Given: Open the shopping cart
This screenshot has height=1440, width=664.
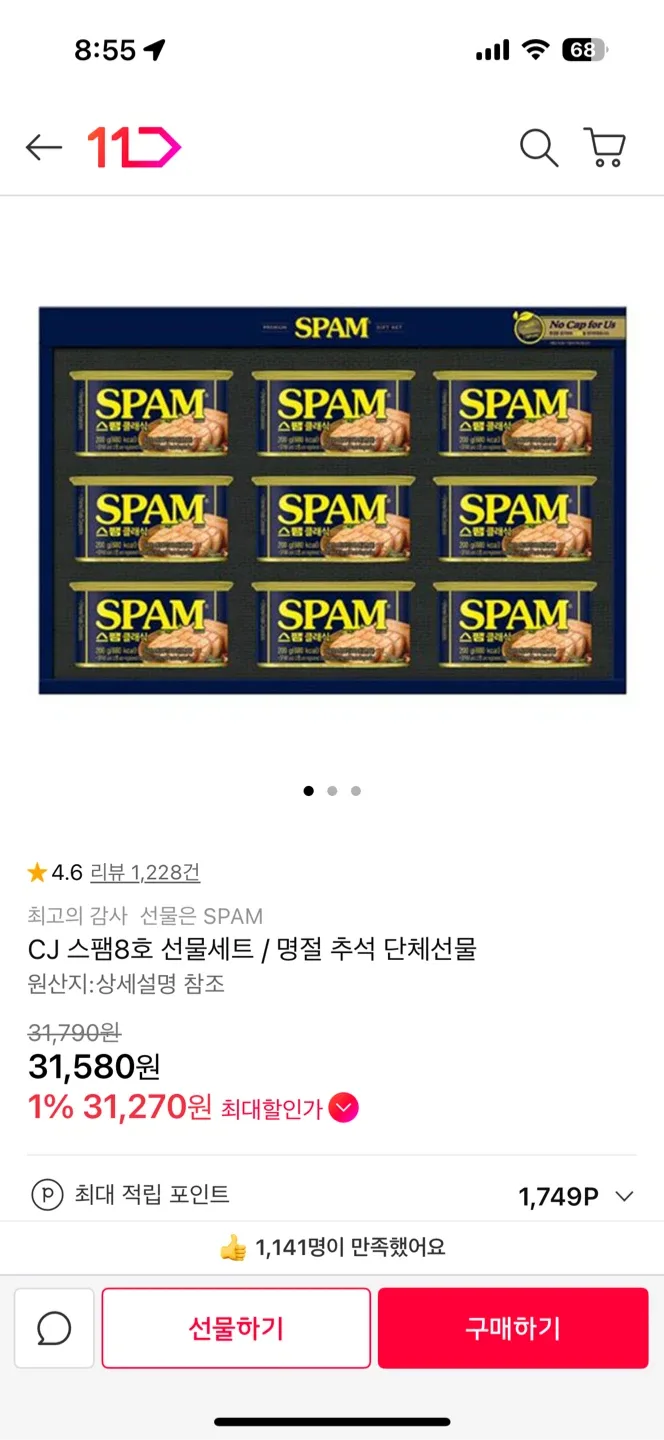Looking at the screenshot, I should [x=605, y=148].
